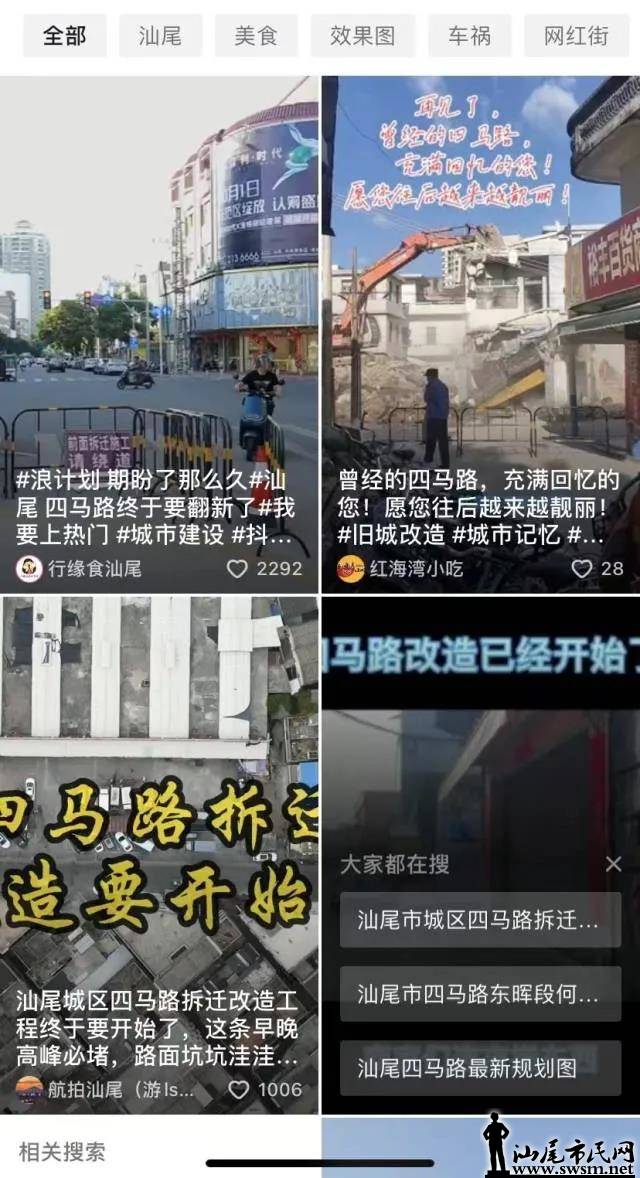Switch to the 全部 tab
The width and height of the screenshot is (640, 1178).
[64, 37]
